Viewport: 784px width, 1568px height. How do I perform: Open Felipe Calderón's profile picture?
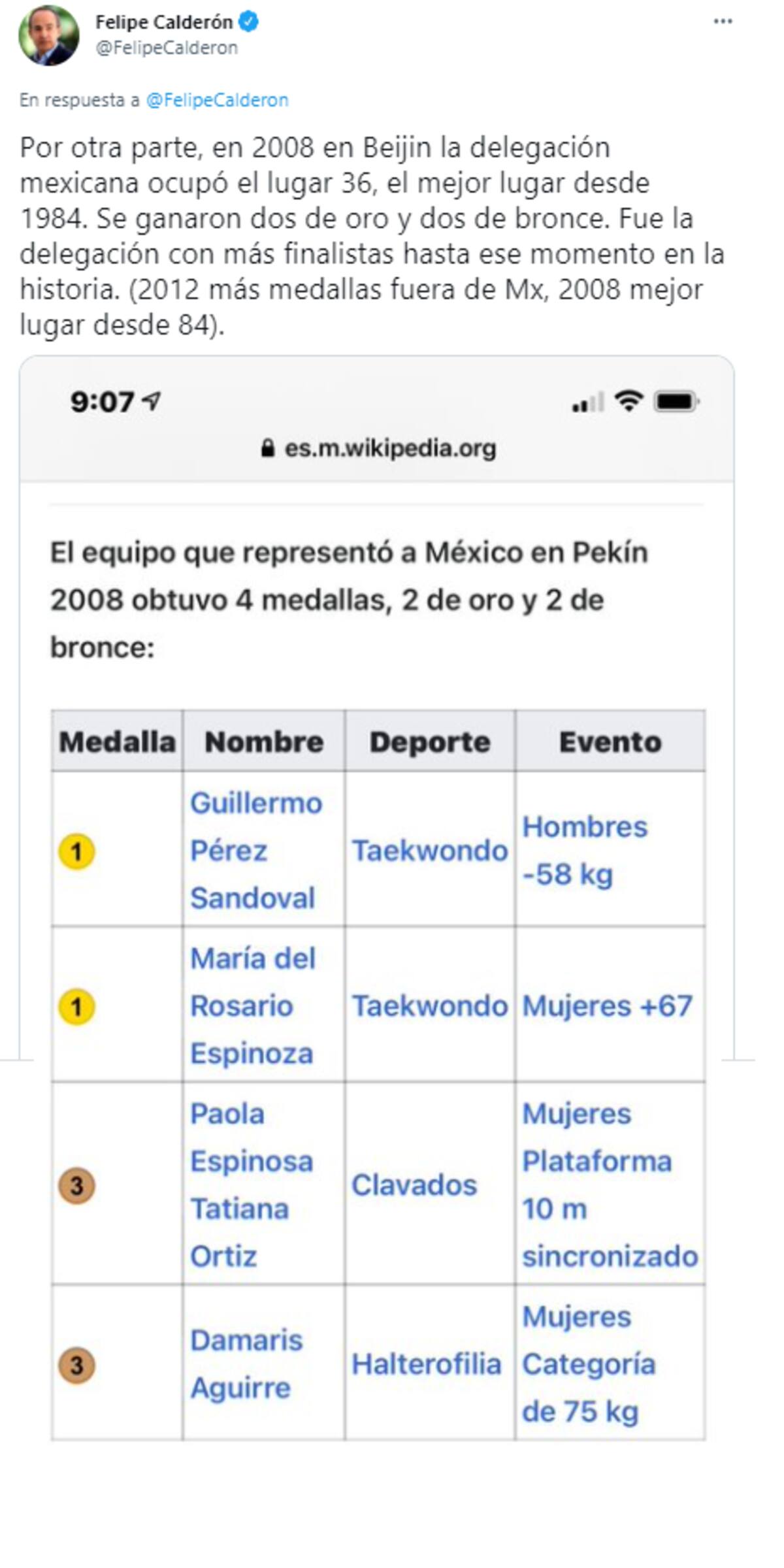point(49,35)
